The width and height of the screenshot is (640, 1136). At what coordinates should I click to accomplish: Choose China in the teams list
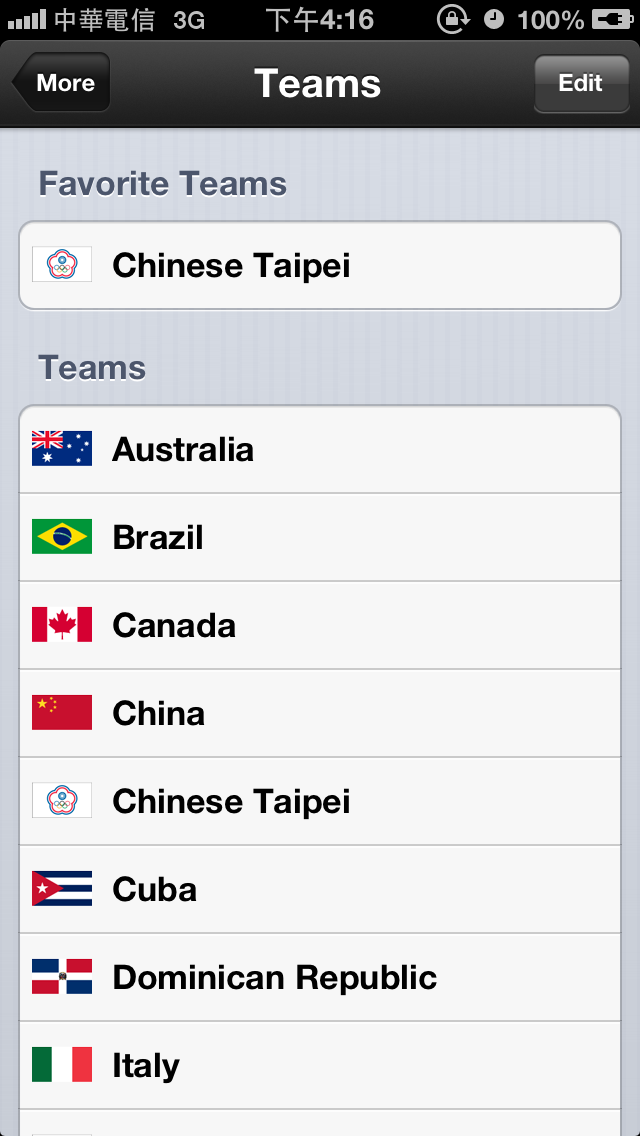(320, 713)
